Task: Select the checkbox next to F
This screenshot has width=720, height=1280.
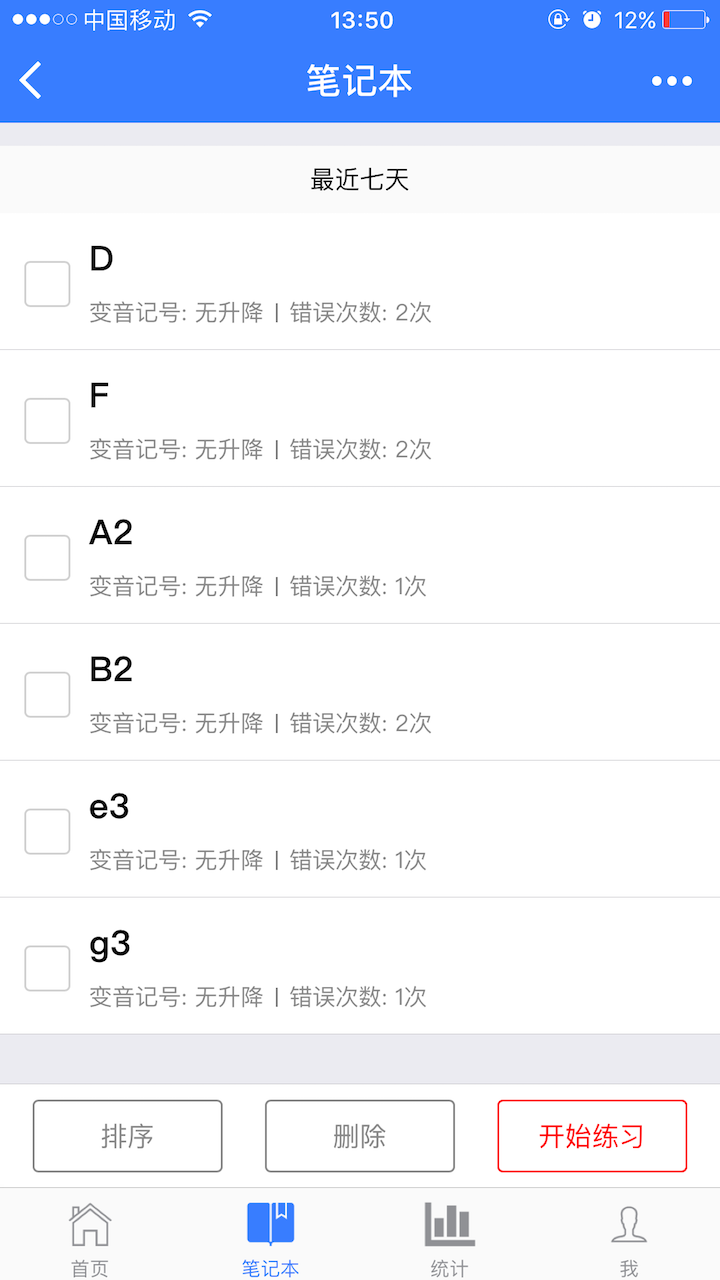Action: coord(47,421)
